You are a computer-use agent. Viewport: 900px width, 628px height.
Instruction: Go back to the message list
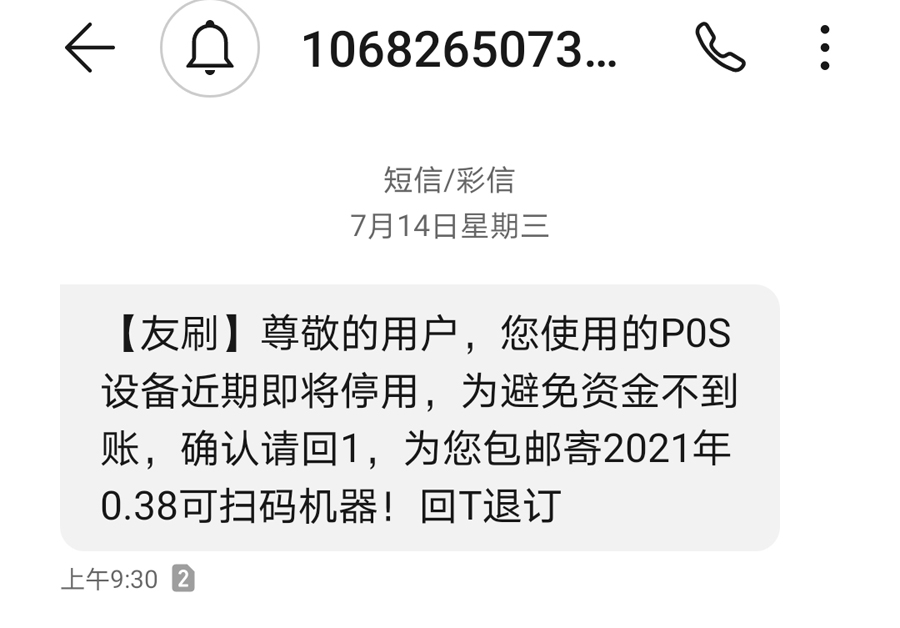[x=90, y=47]
